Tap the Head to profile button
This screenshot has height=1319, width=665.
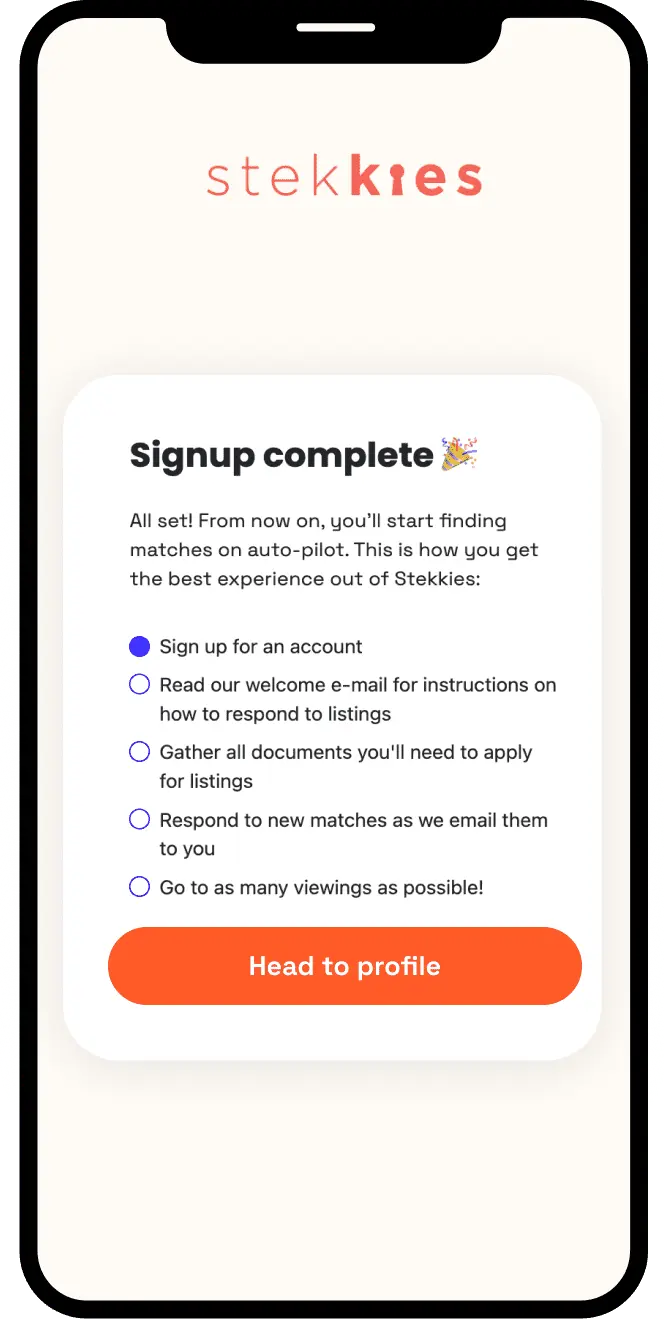[x=344, y=966]
